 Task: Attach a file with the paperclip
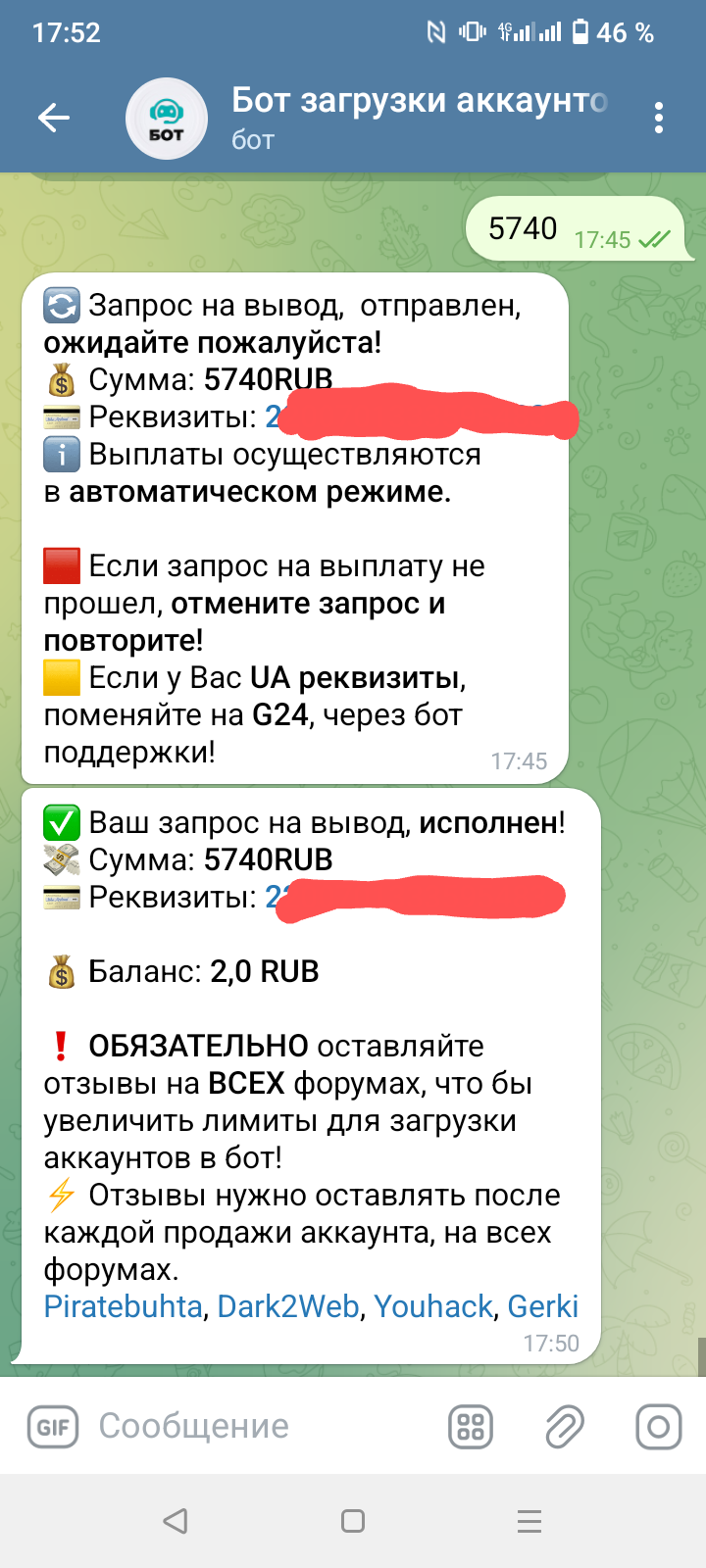[x=565, y=1427]
